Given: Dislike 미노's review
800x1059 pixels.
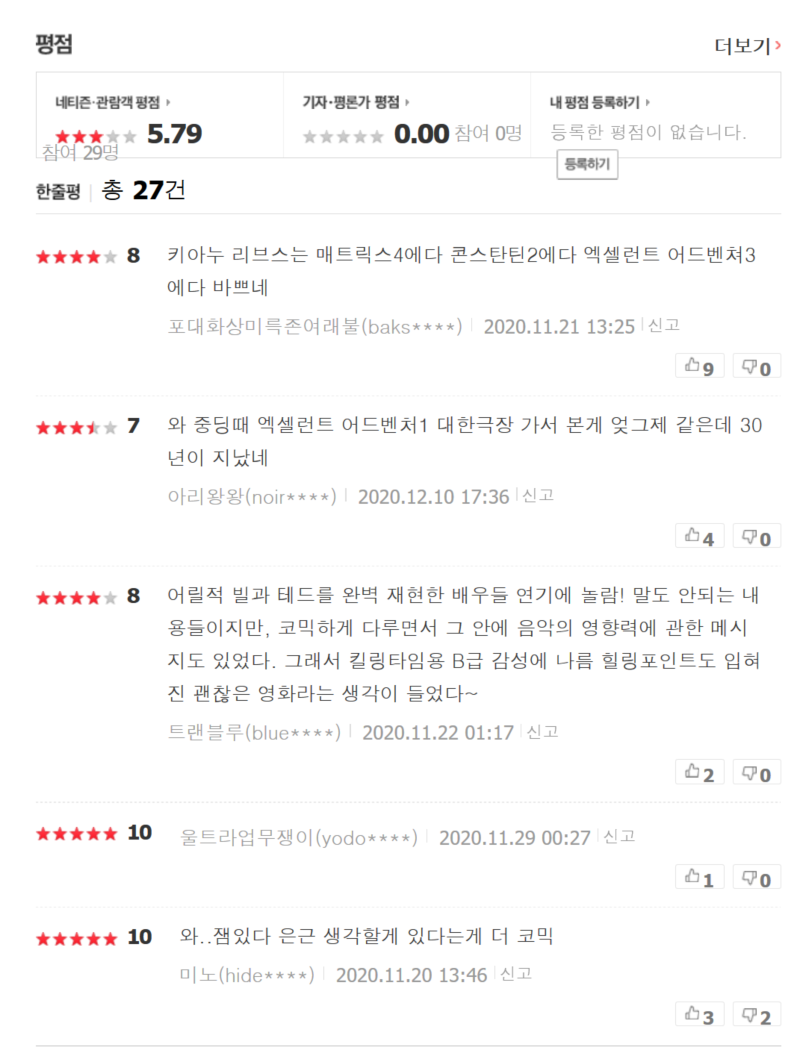Looking at the screenshot, I should (x=757, y=1015).
